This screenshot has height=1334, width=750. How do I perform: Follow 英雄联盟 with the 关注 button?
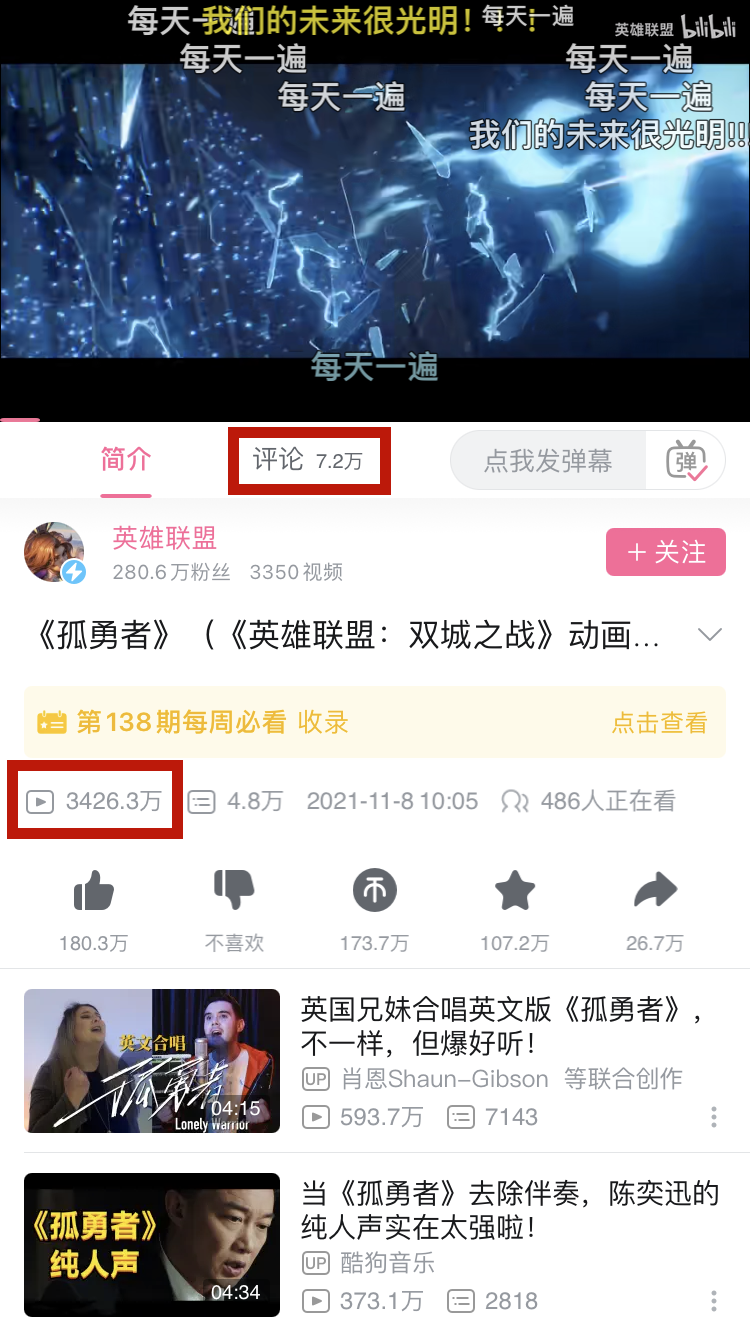[x=665, y=552]
